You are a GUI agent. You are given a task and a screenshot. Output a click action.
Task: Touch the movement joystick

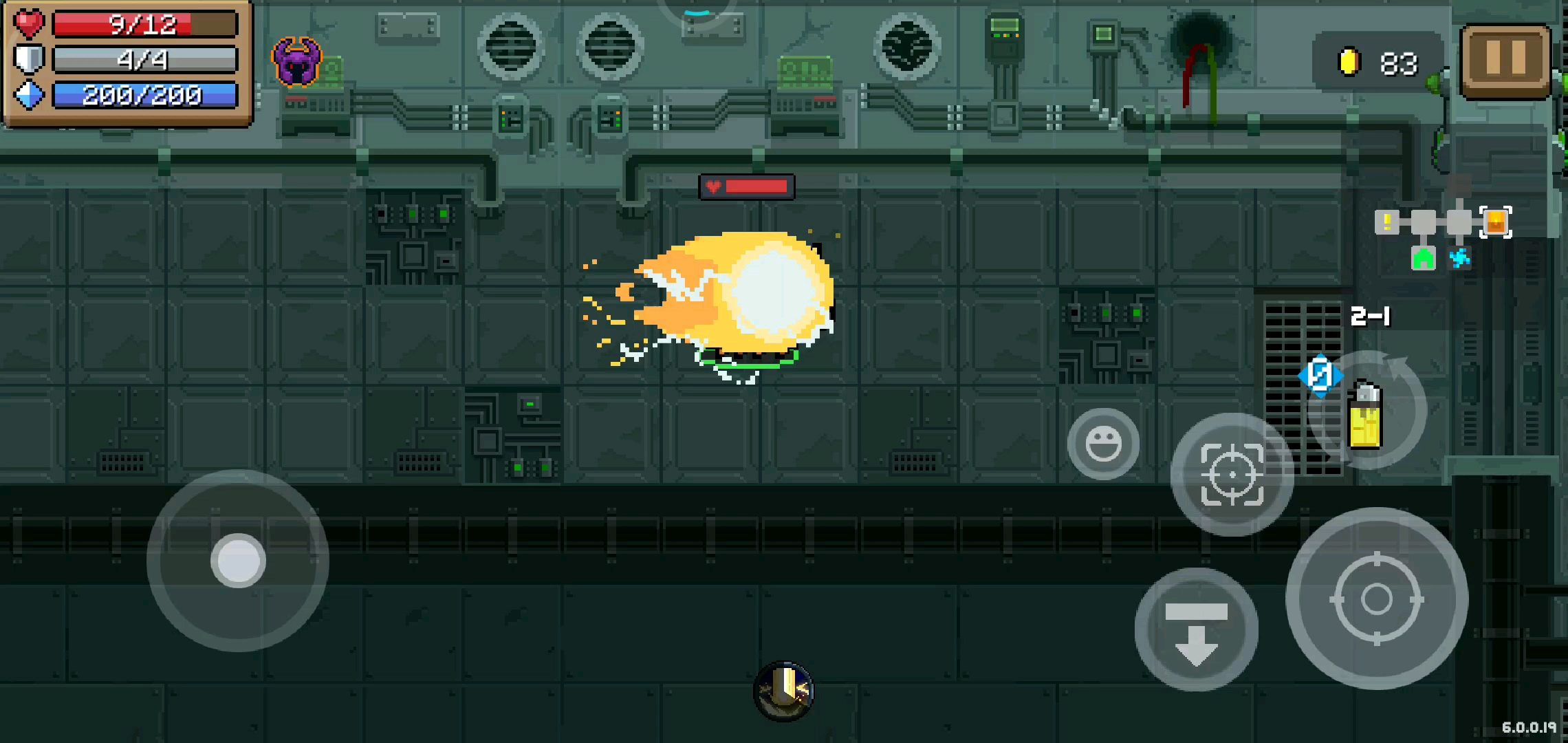point(238,560)
